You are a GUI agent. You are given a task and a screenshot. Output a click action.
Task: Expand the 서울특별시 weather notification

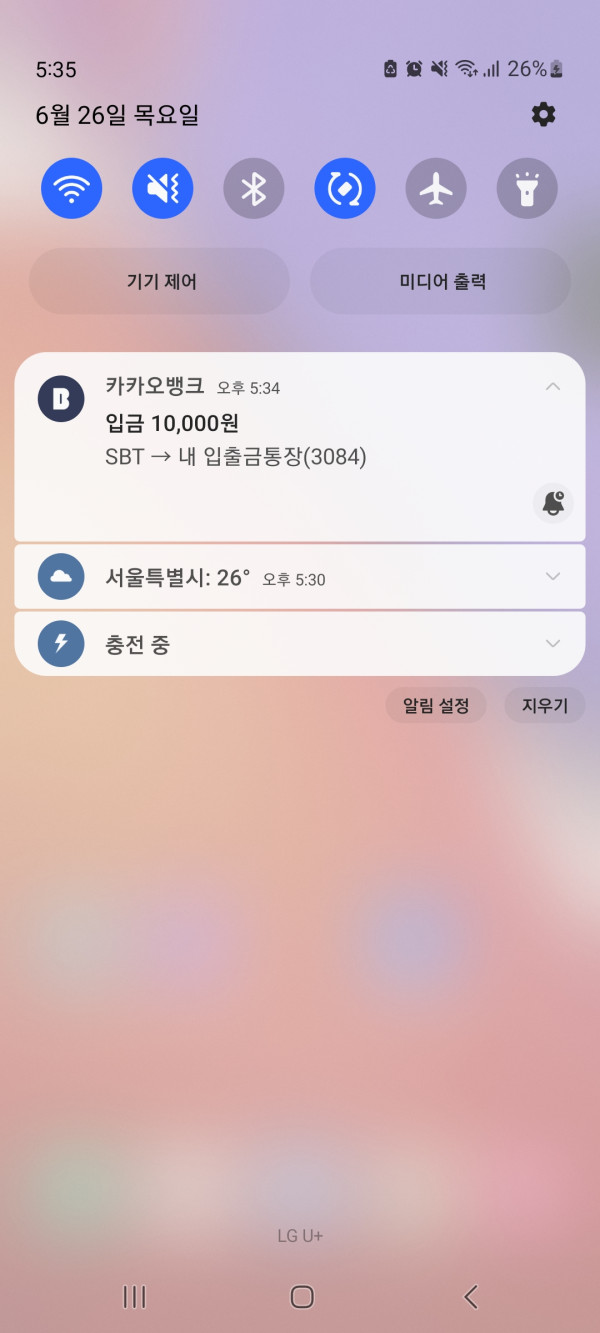point(553,576)
